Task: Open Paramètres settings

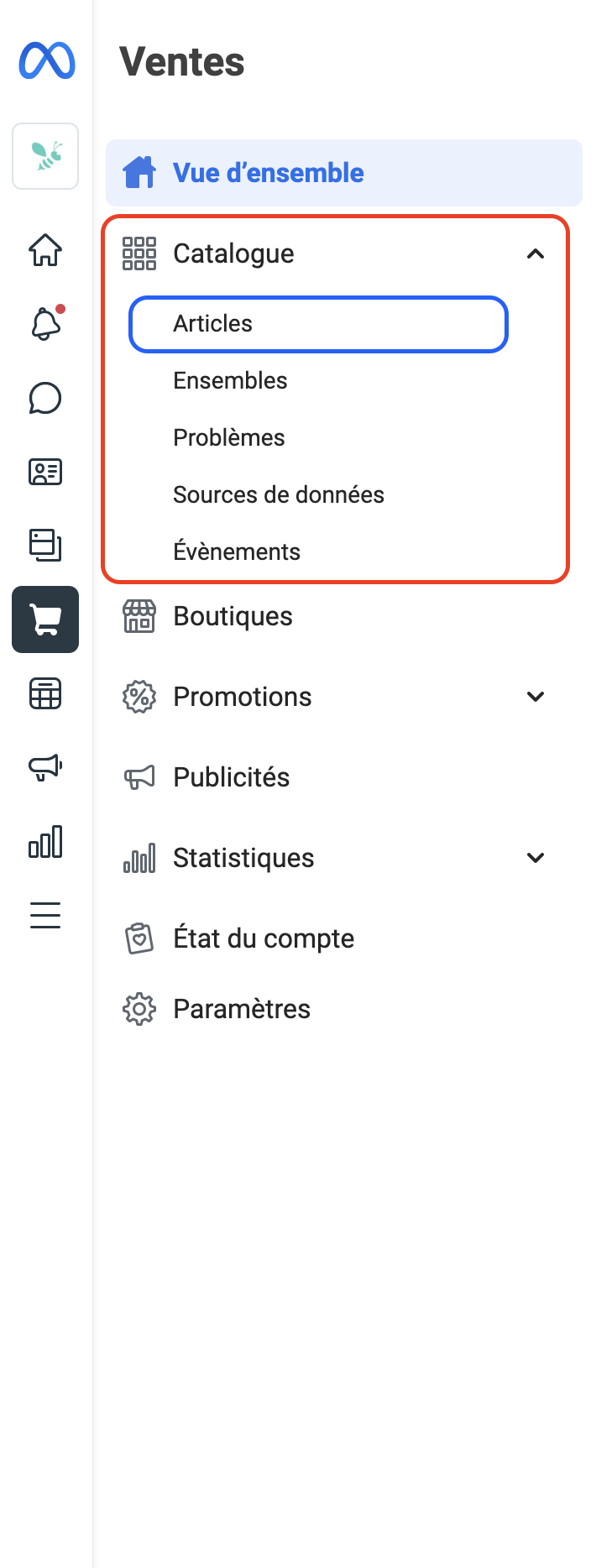Action: 242,1009
